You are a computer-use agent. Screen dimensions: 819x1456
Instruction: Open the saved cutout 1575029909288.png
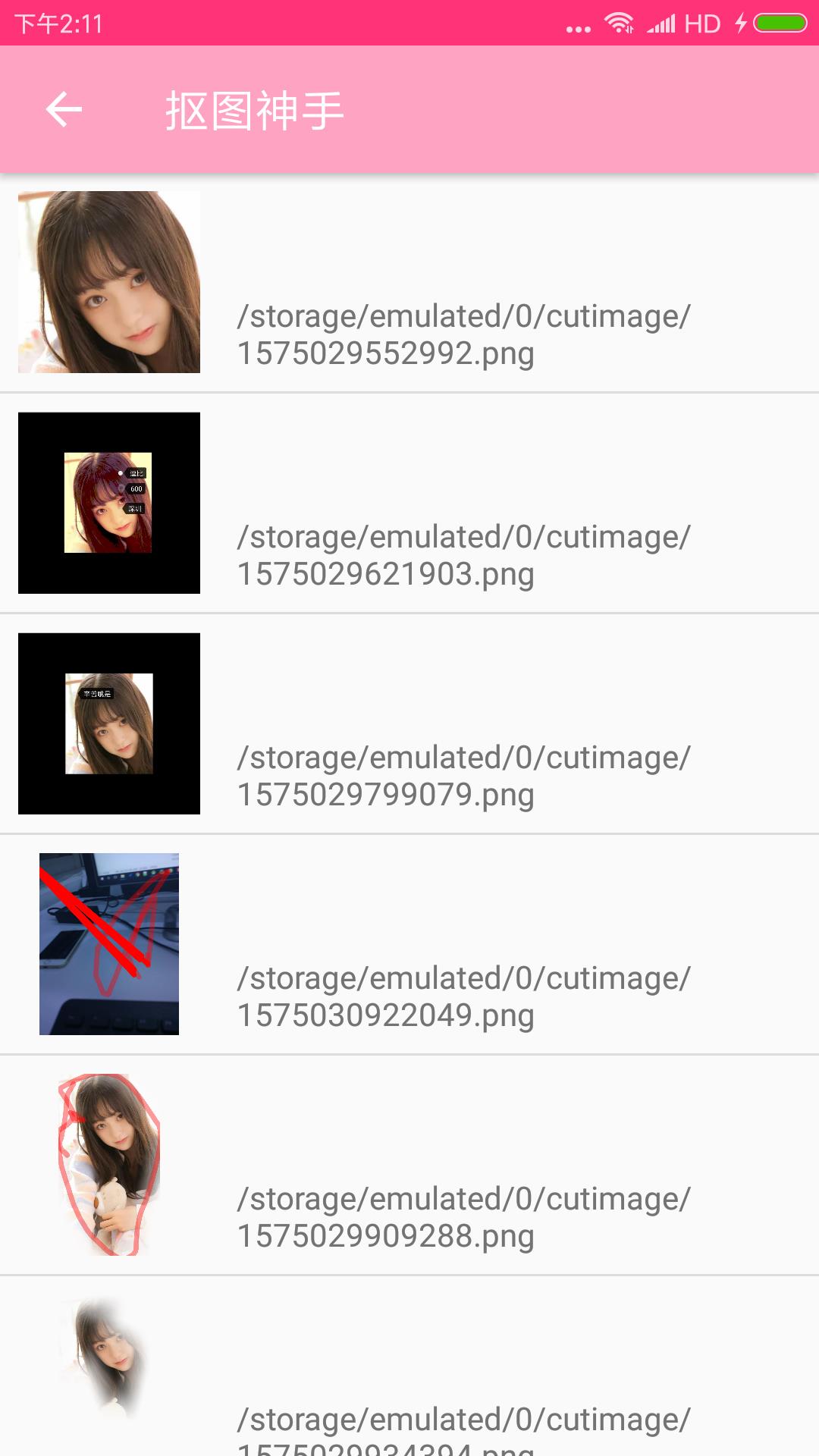[x=409, y=1166]
